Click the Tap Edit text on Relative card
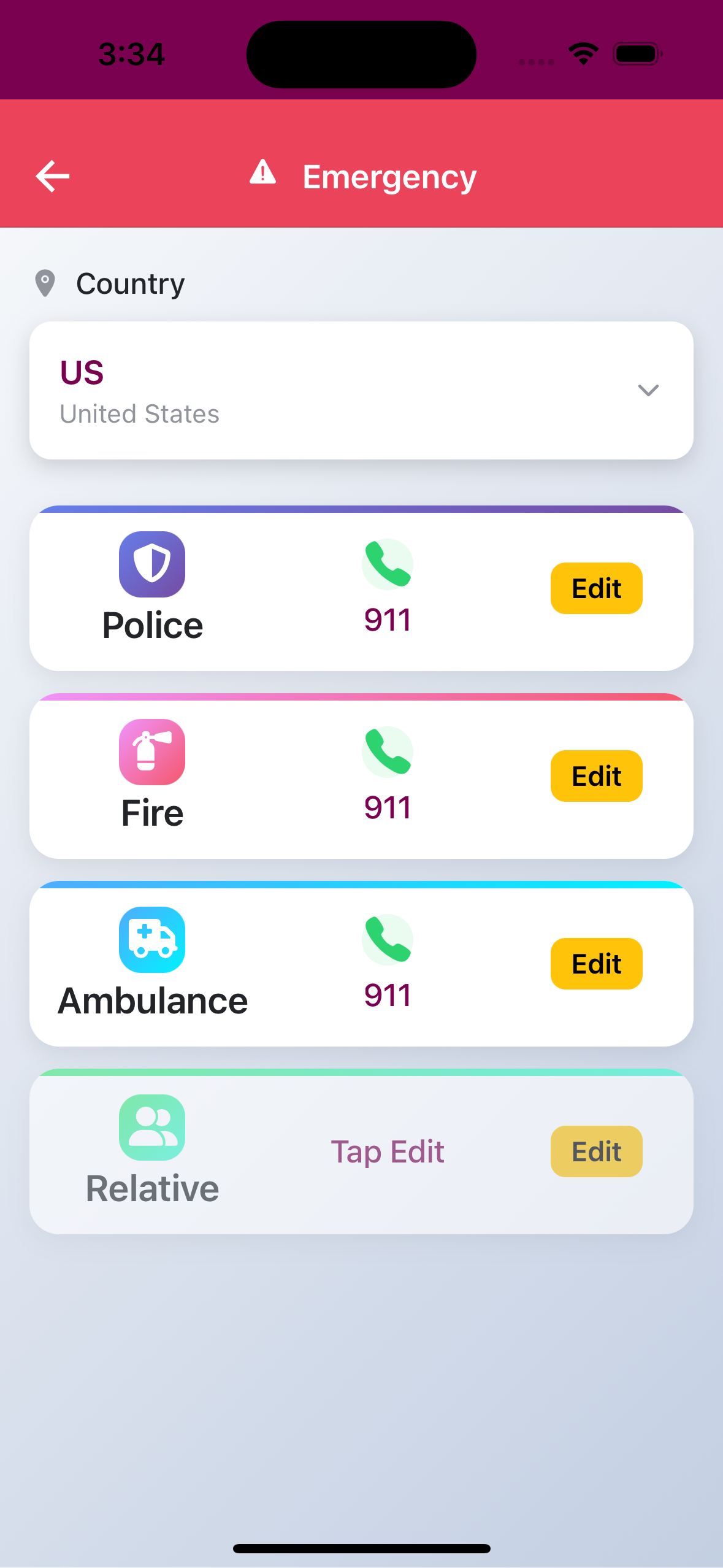 pos(388,1151)
